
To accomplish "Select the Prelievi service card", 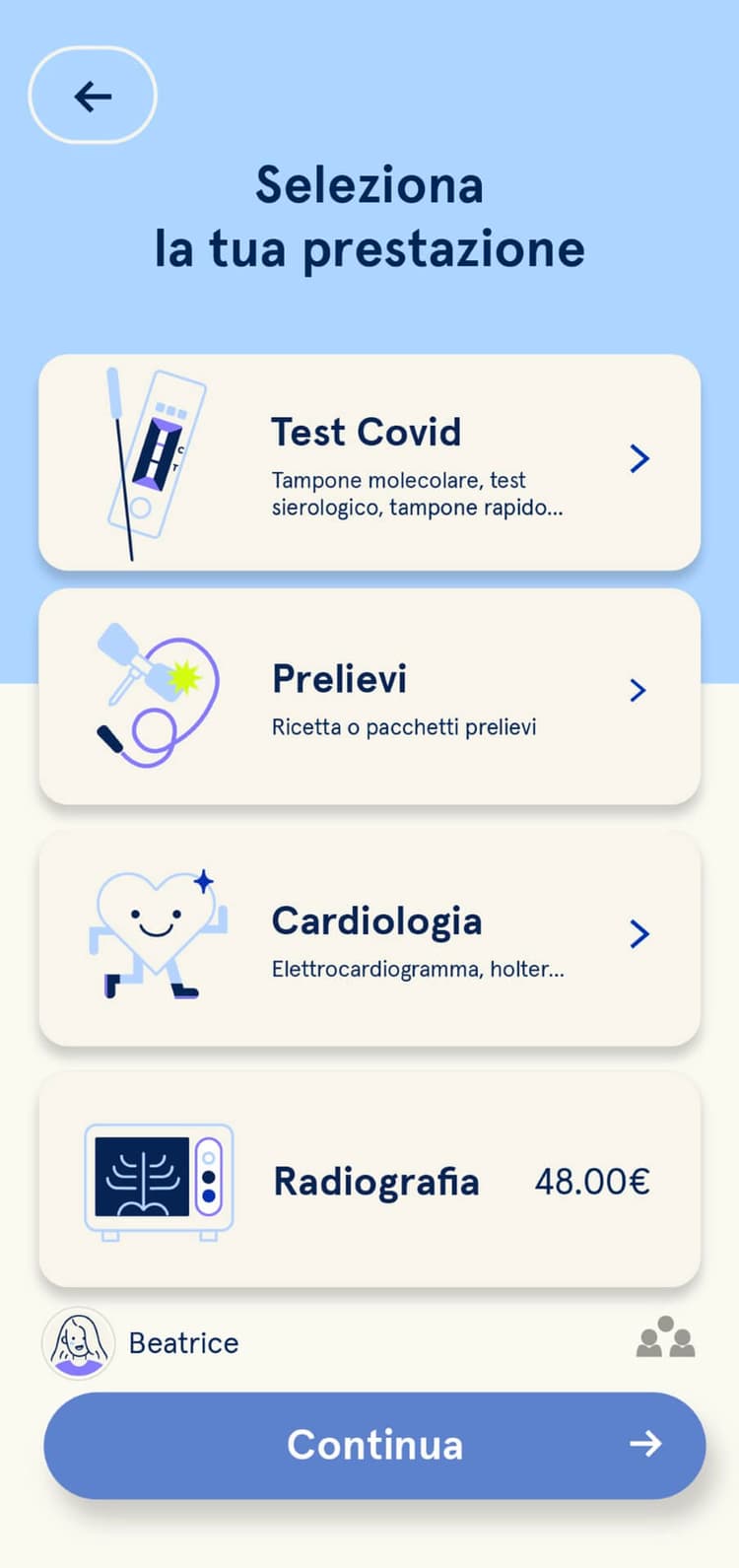I will [x=369, y=696].
